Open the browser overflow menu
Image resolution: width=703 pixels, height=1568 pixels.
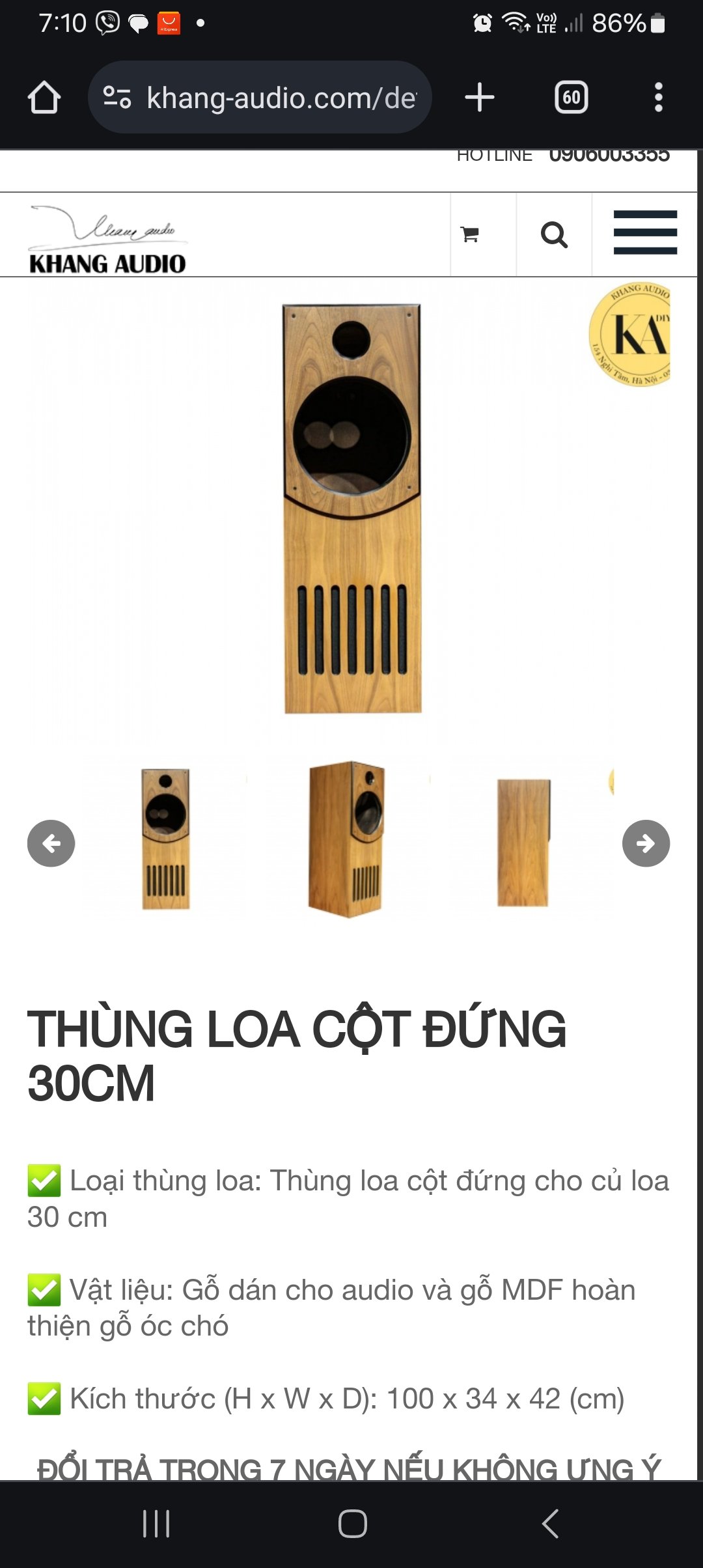[x=658, y=98]
